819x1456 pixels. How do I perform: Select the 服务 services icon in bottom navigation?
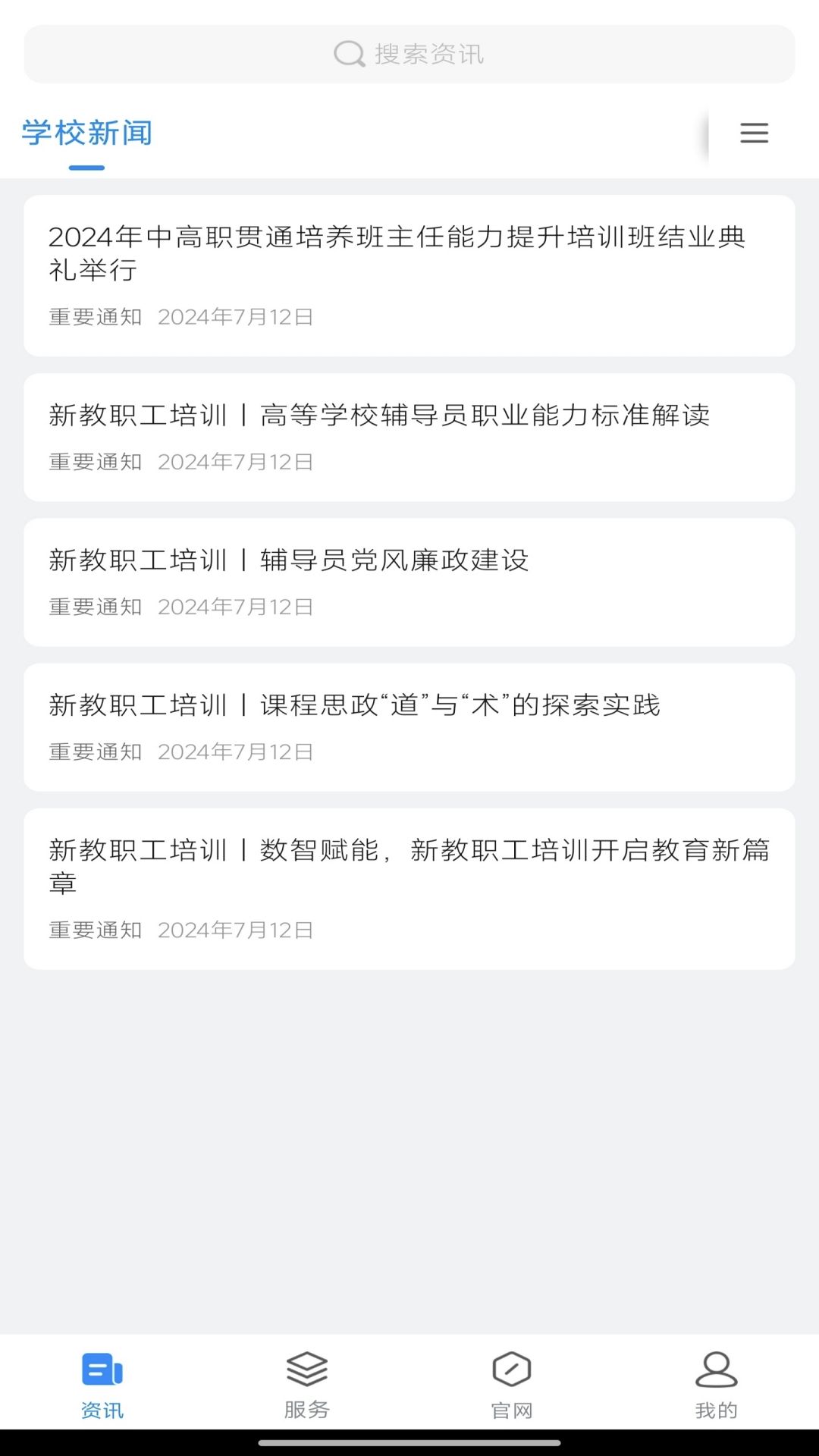[306, 1370]
